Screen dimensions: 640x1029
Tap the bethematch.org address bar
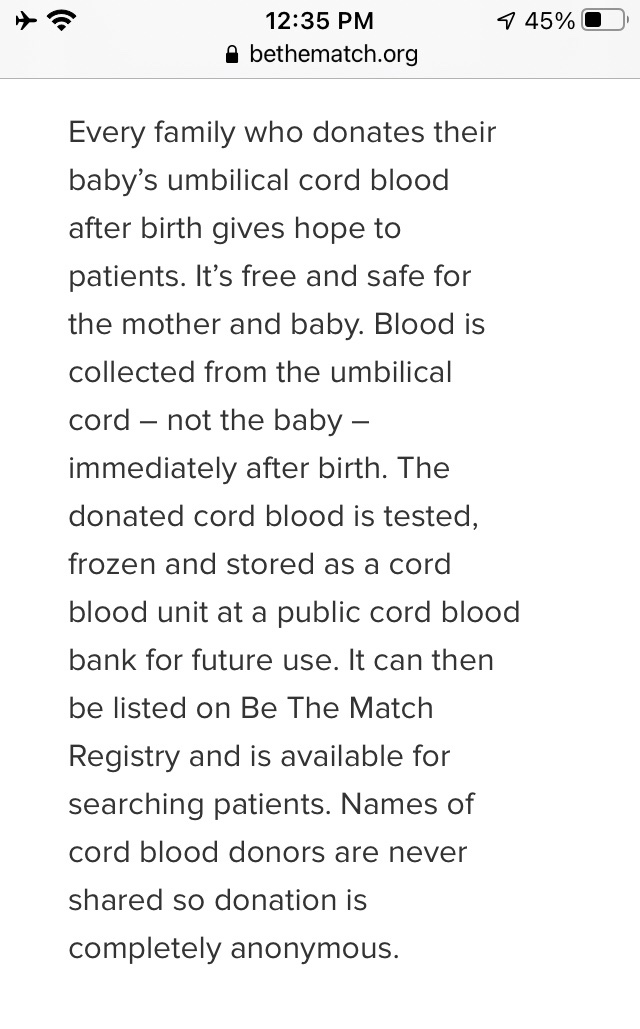pyautogui.click(x=321, y=54)
